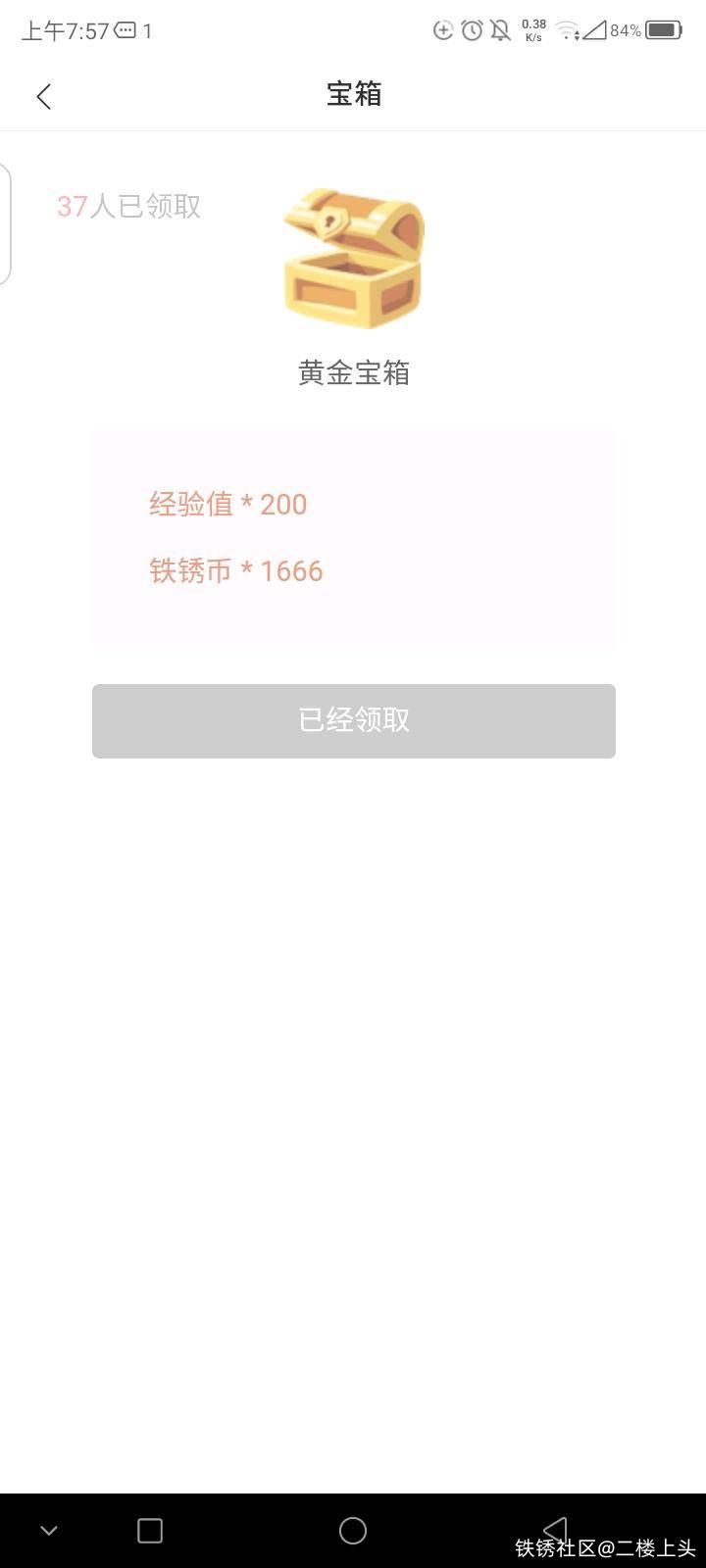Tap the 已经领取 button
Viewport: 706px width, 1568px height.
click(x=353, y=721)
